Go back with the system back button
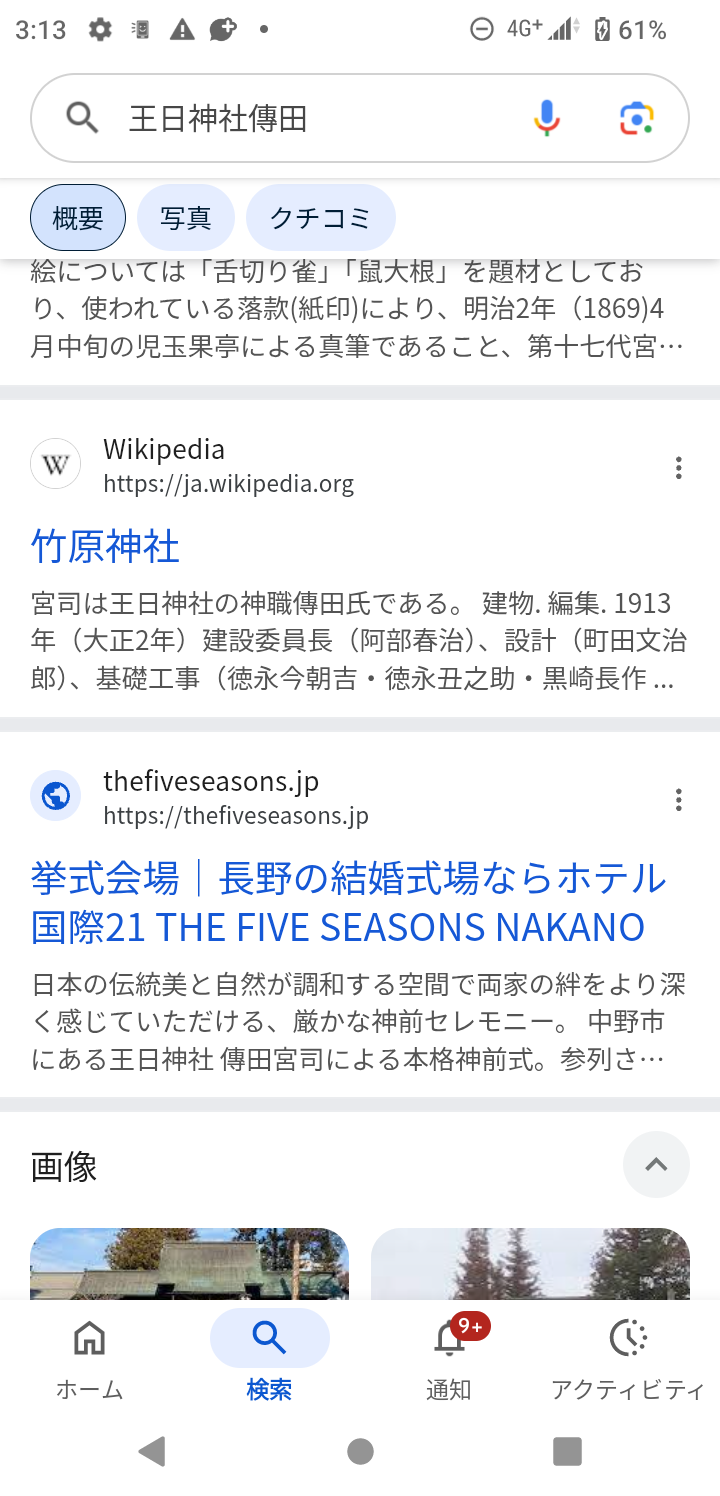This screenshot has width=720, height=1496. (x=152, y=1451)
